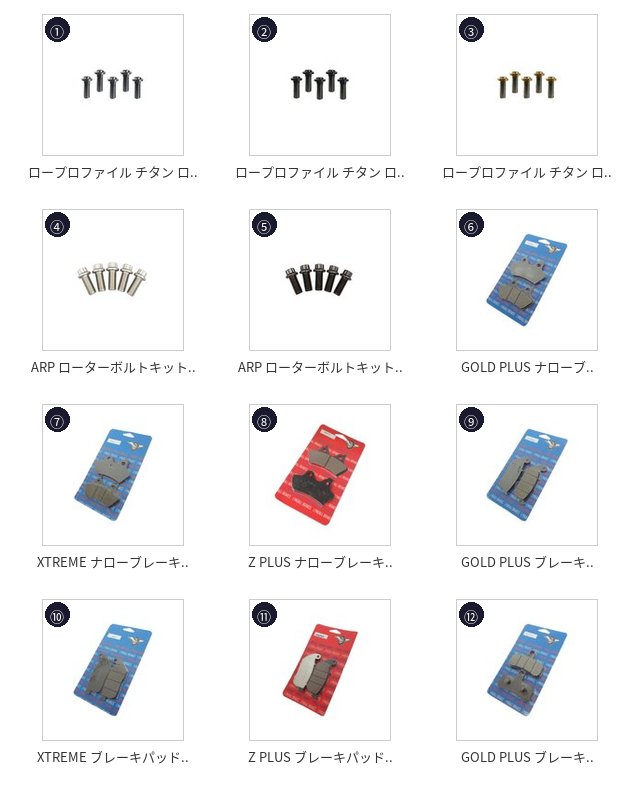Open item 12, the GOLD PLUS brake pads
Image resolution: width=641 pixels, height=800 pixels.
[x=527, y=670]
